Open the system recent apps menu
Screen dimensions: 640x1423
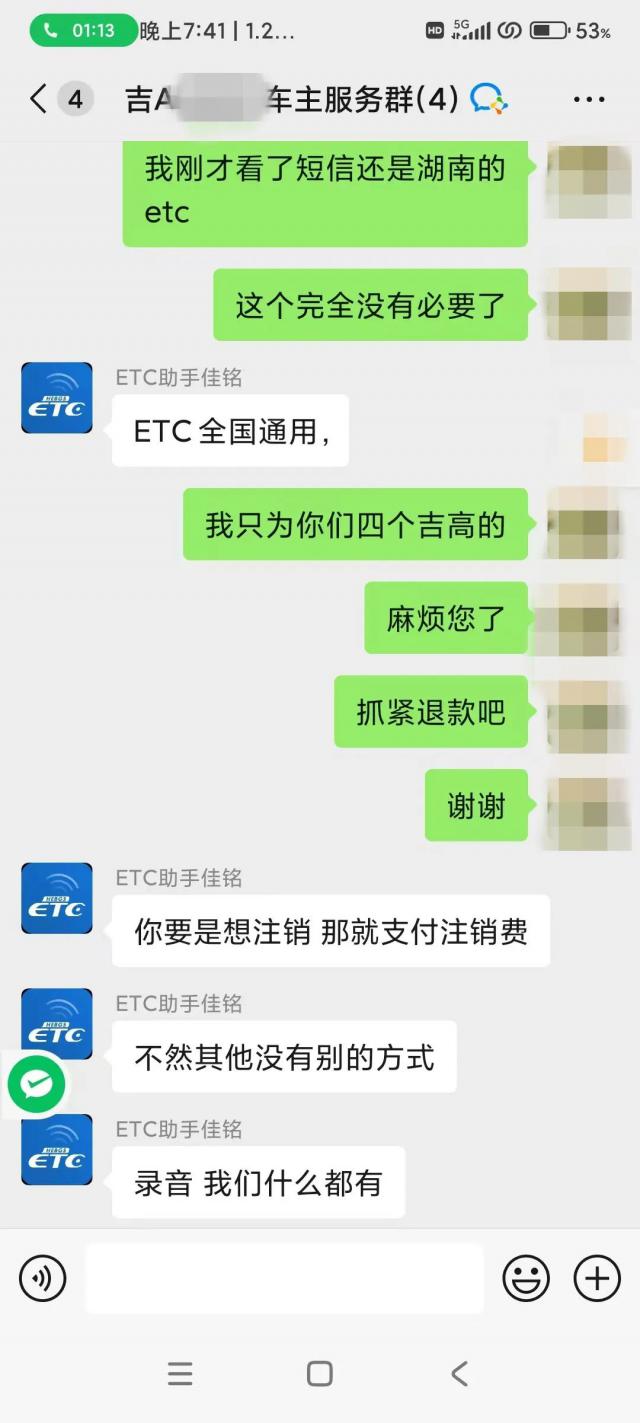tap(180, 1374)
